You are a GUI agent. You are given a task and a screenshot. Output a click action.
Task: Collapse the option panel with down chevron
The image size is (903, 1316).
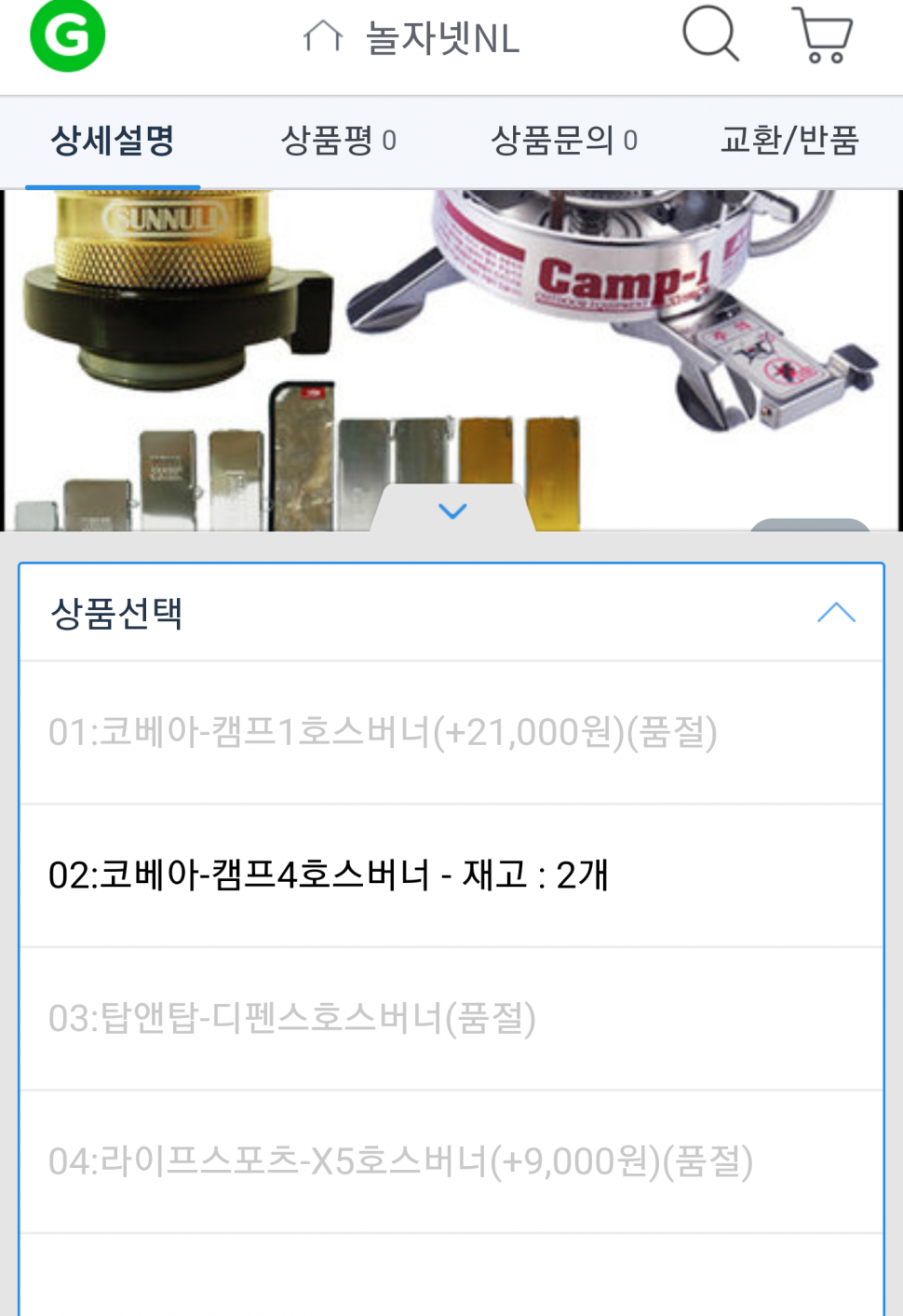point(452,510)
